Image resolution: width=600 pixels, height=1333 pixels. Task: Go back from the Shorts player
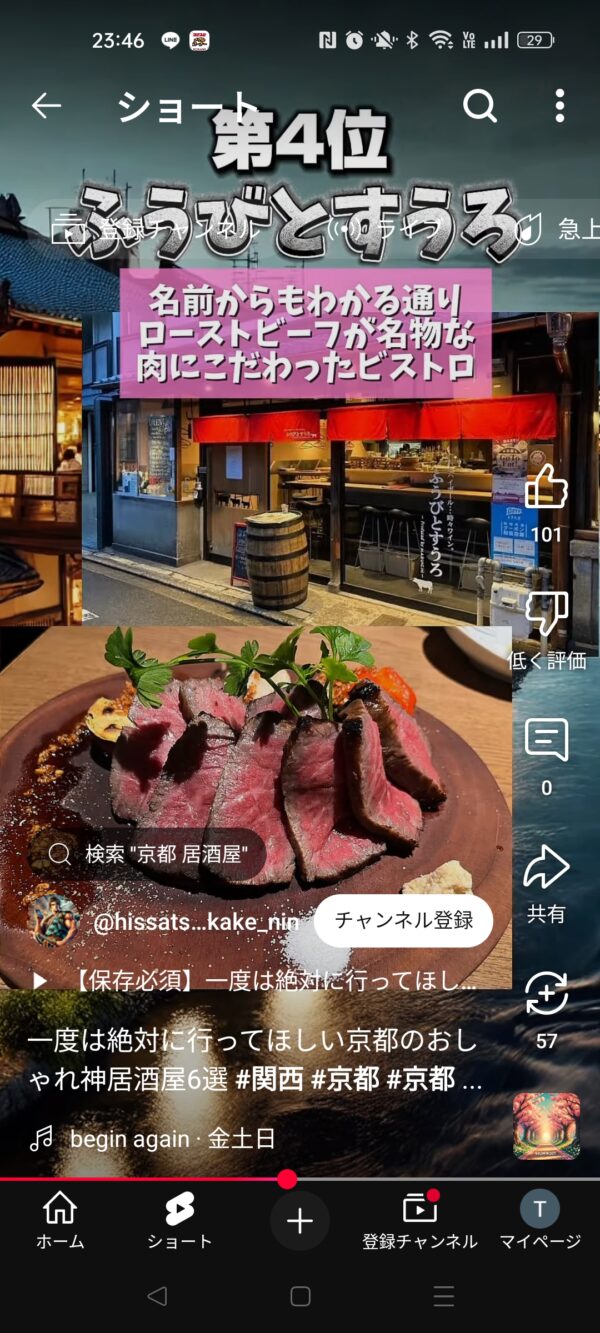click(46, 106)
